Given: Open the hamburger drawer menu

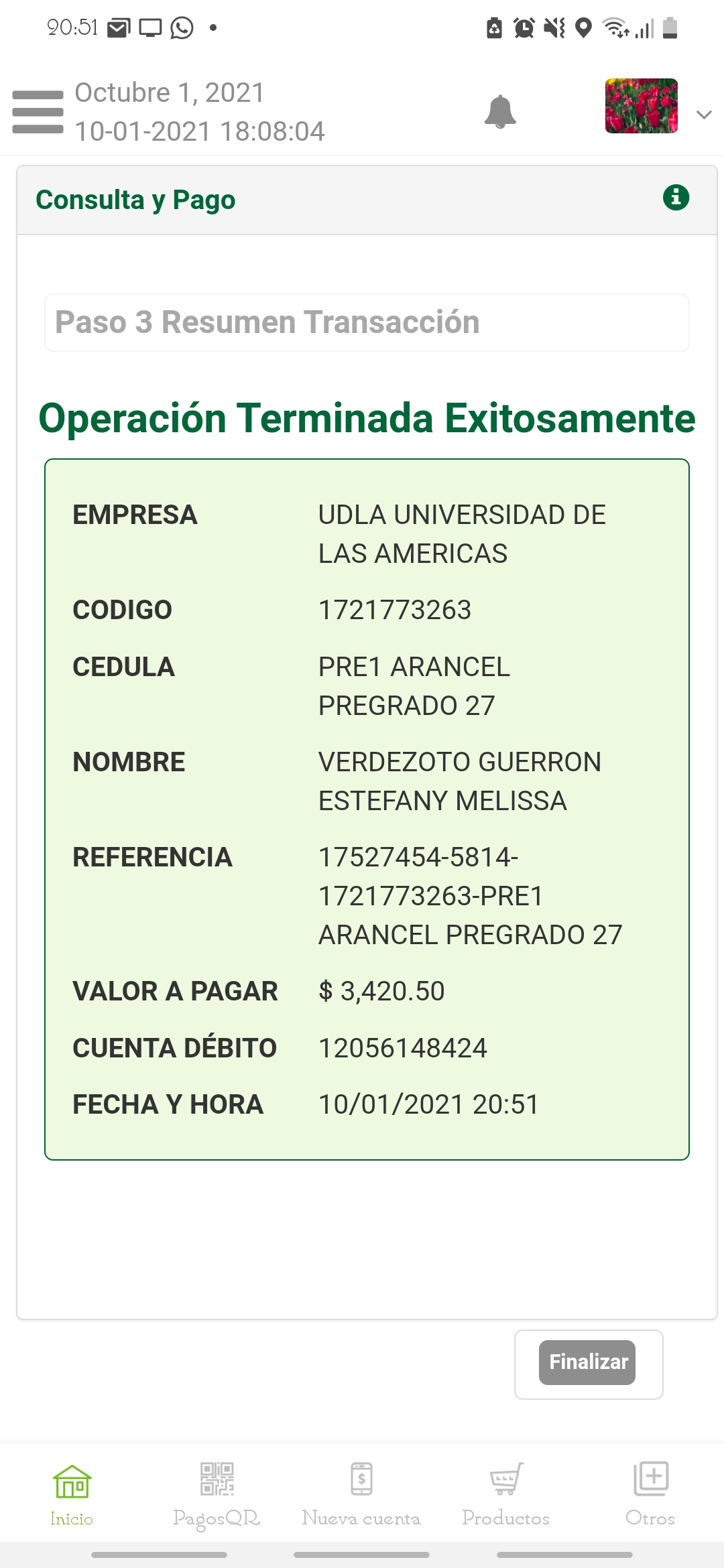Looking at the screenshot, I should [x=38, y=112].
